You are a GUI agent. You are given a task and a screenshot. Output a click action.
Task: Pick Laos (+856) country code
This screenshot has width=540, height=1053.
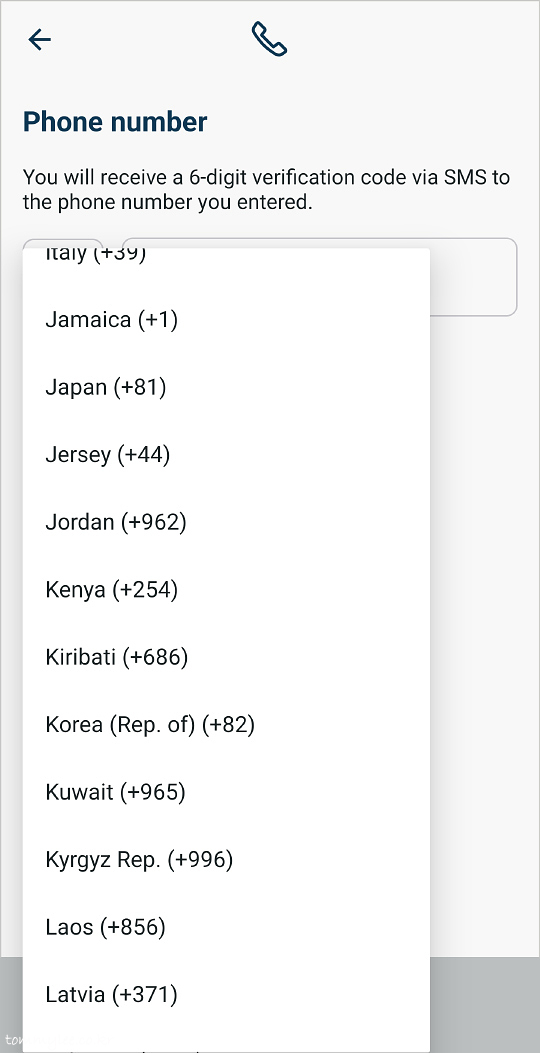226,927
